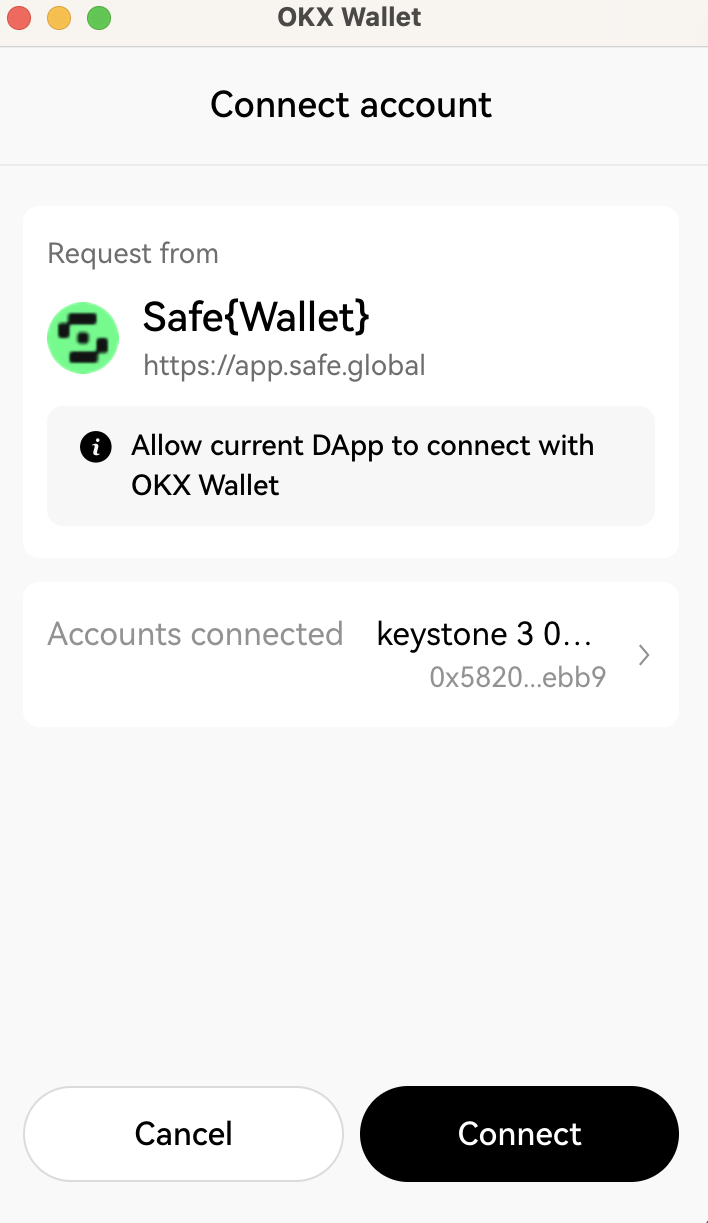Close the window with the red button

point(19,18)
